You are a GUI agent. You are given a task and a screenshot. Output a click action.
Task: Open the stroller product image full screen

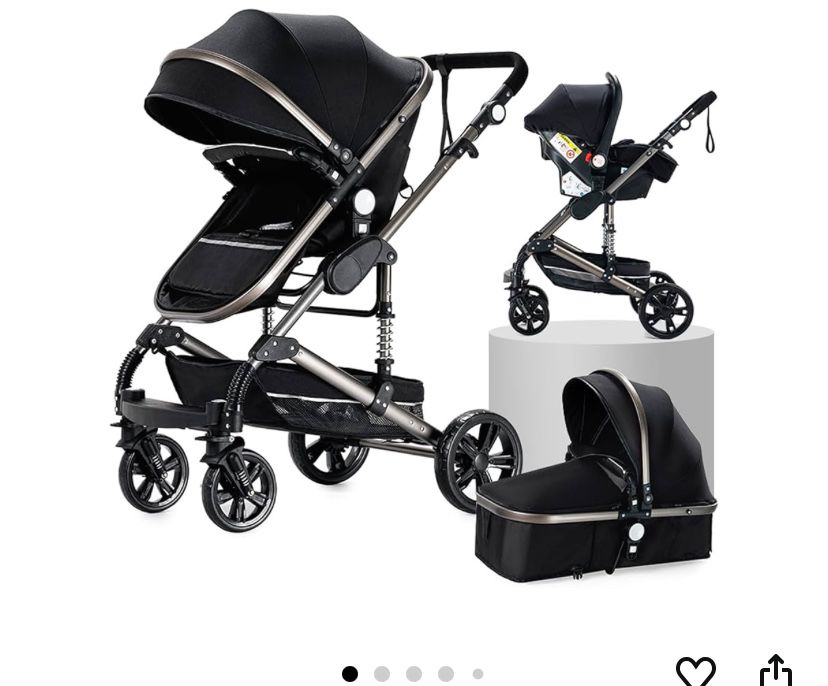(x=414, y=300)
